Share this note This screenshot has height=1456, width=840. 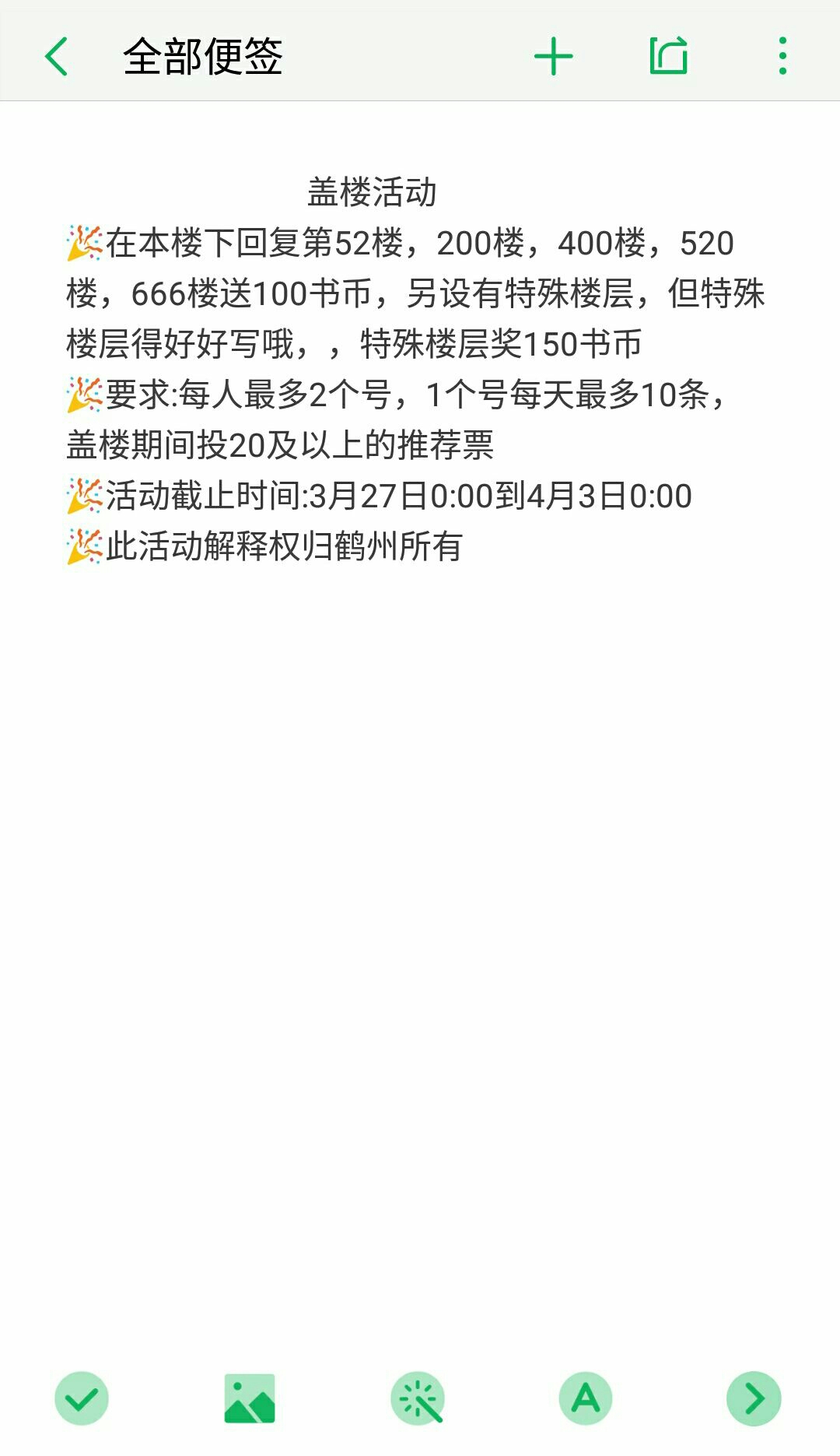click(x=668, y=57)
